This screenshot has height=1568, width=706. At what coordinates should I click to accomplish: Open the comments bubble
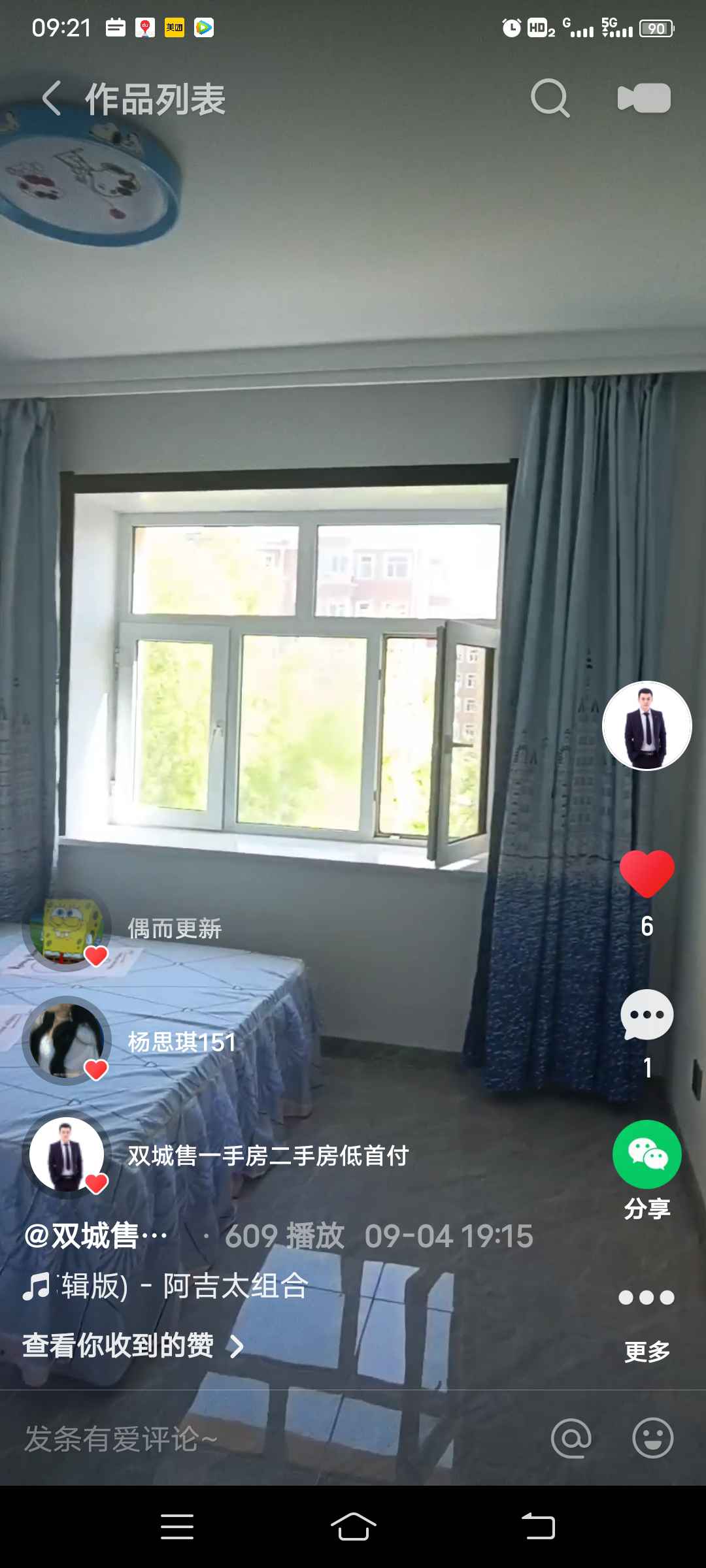647,1015
